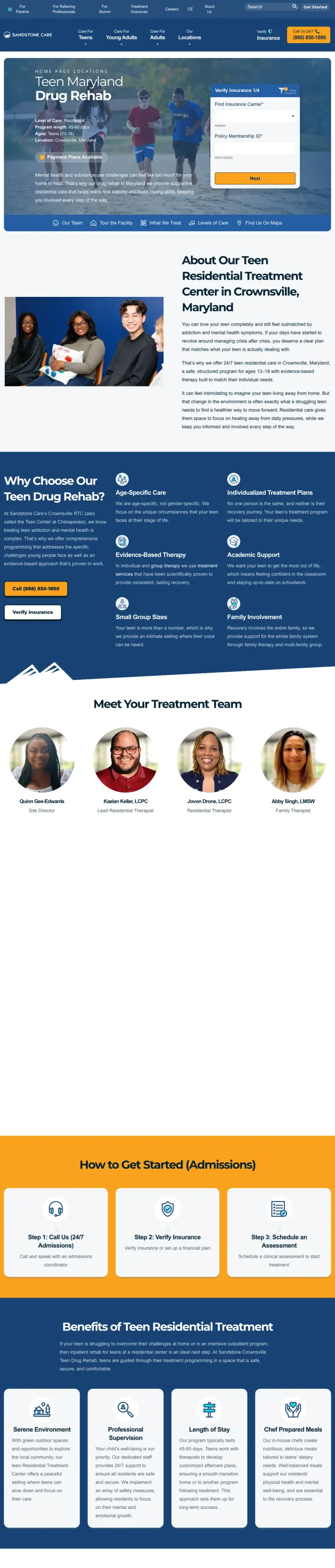Jump to What We Treat
The height and width of the screenshot is (1568, 335).
161,223
